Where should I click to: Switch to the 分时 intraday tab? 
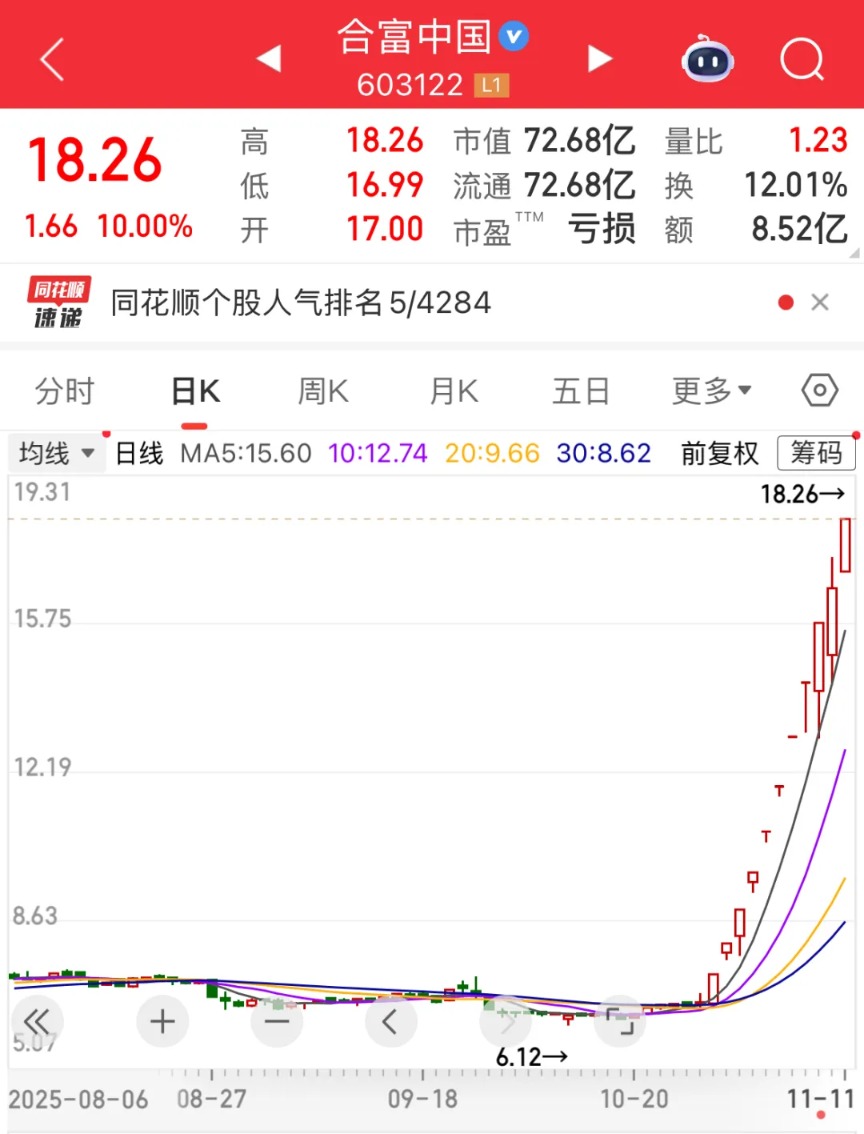click(x=64, y=391)
